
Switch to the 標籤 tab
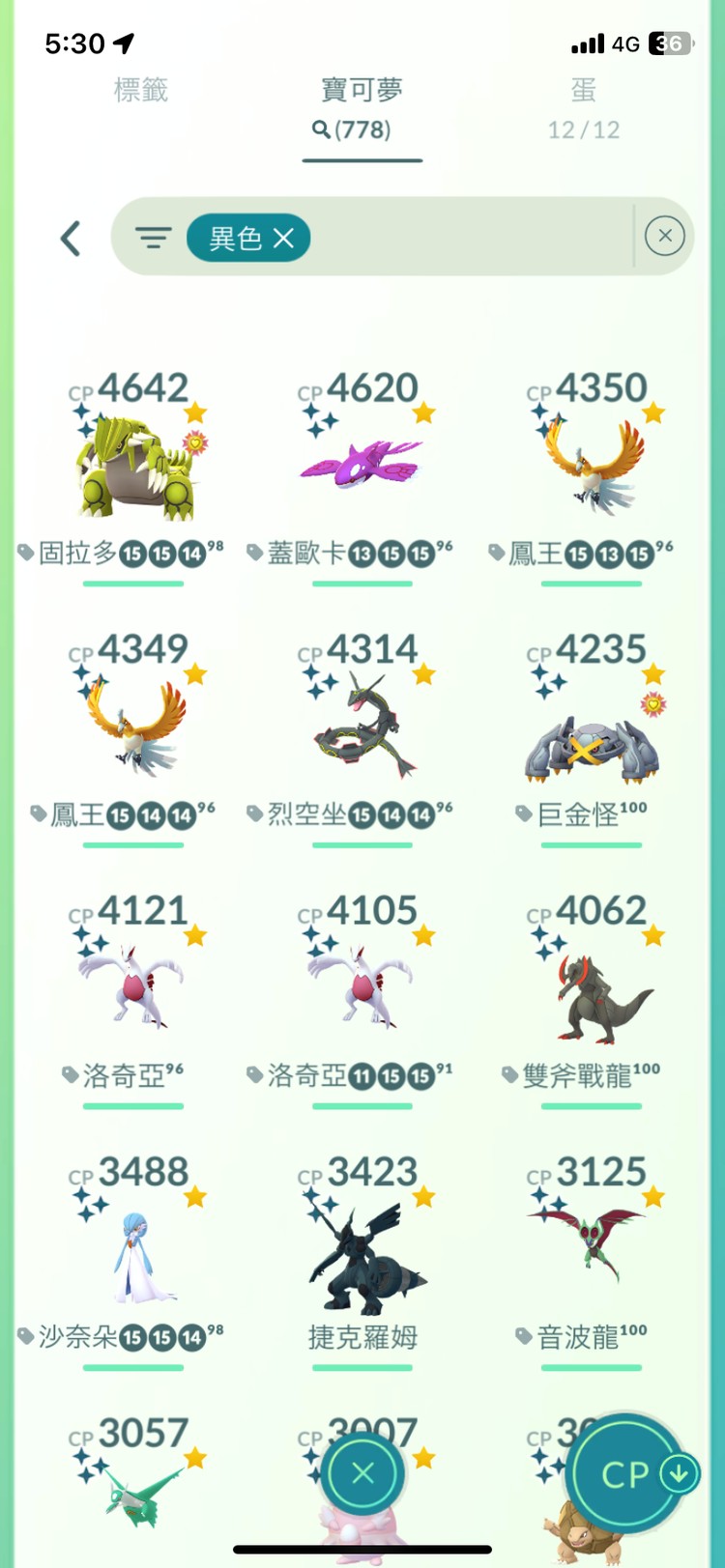141,91
